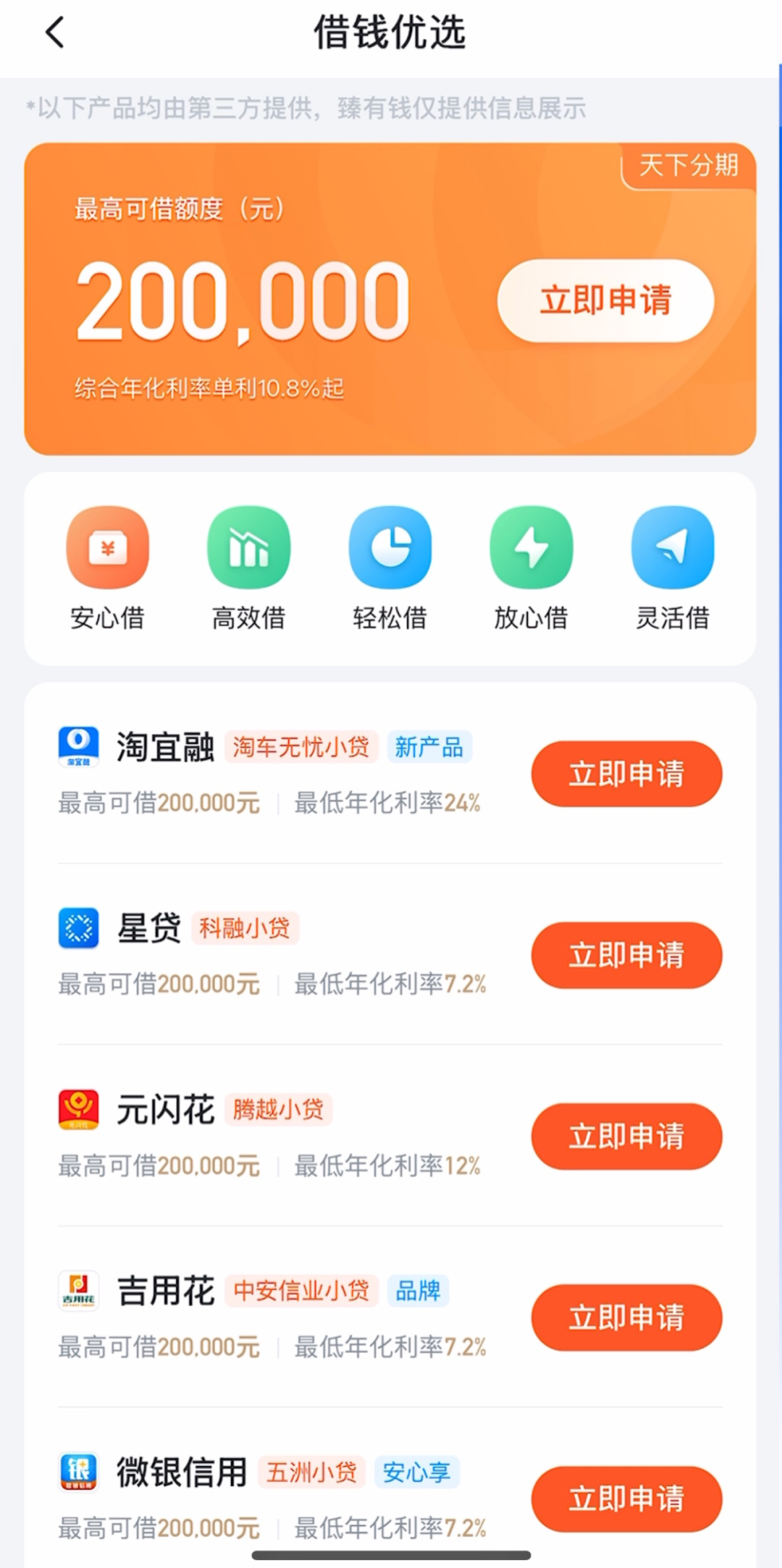Apply for 元闪花 loan product
The image size is (782, 1568).
pos(626,1136)
